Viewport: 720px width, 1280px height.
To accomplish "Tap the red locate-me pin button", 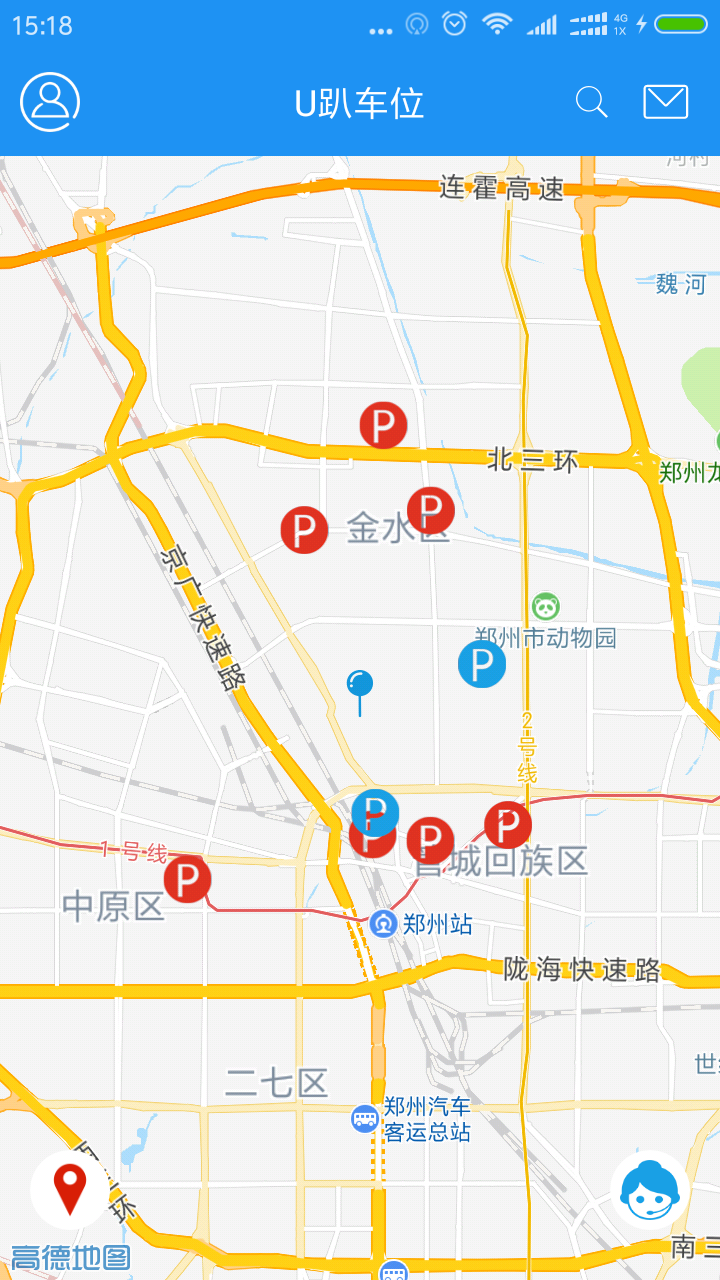I will click(70, 1189).
